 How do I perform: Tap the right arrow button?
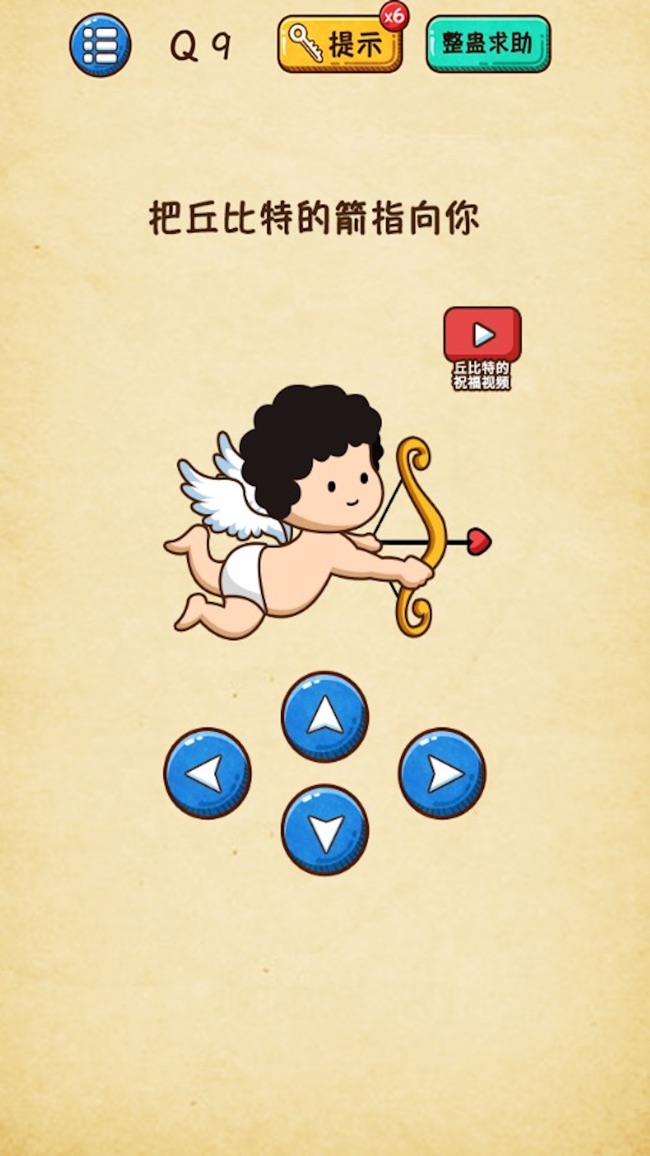[x=442, y=773]
